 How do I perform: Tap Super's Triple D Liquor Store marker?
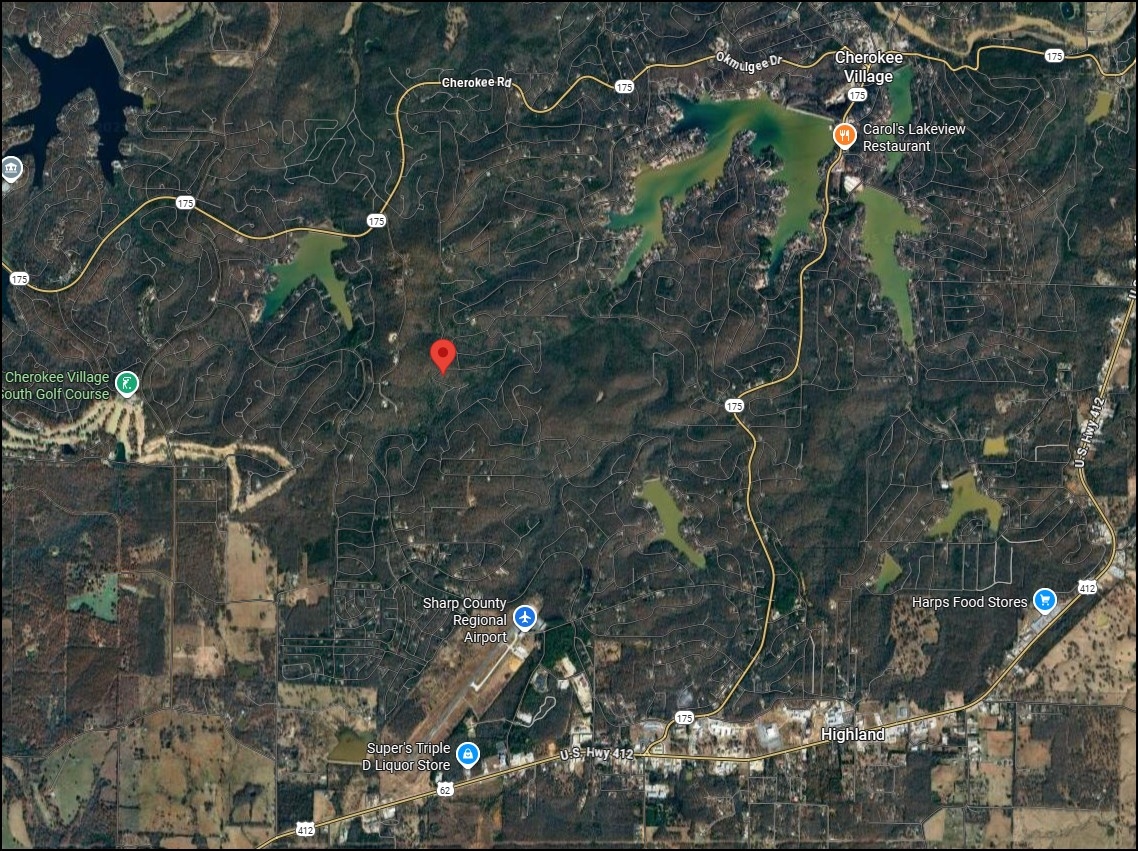[x=466, y=754]
